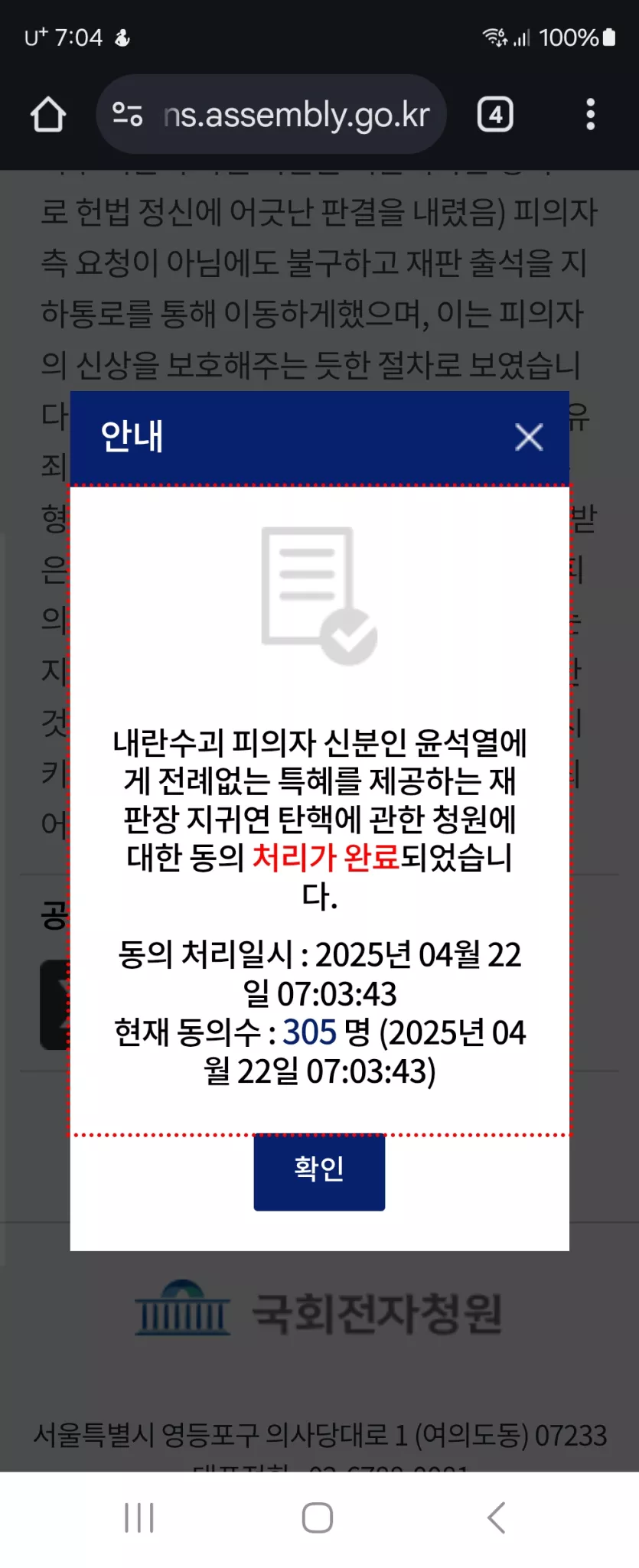Go back using system navigation

[496, 1517]
